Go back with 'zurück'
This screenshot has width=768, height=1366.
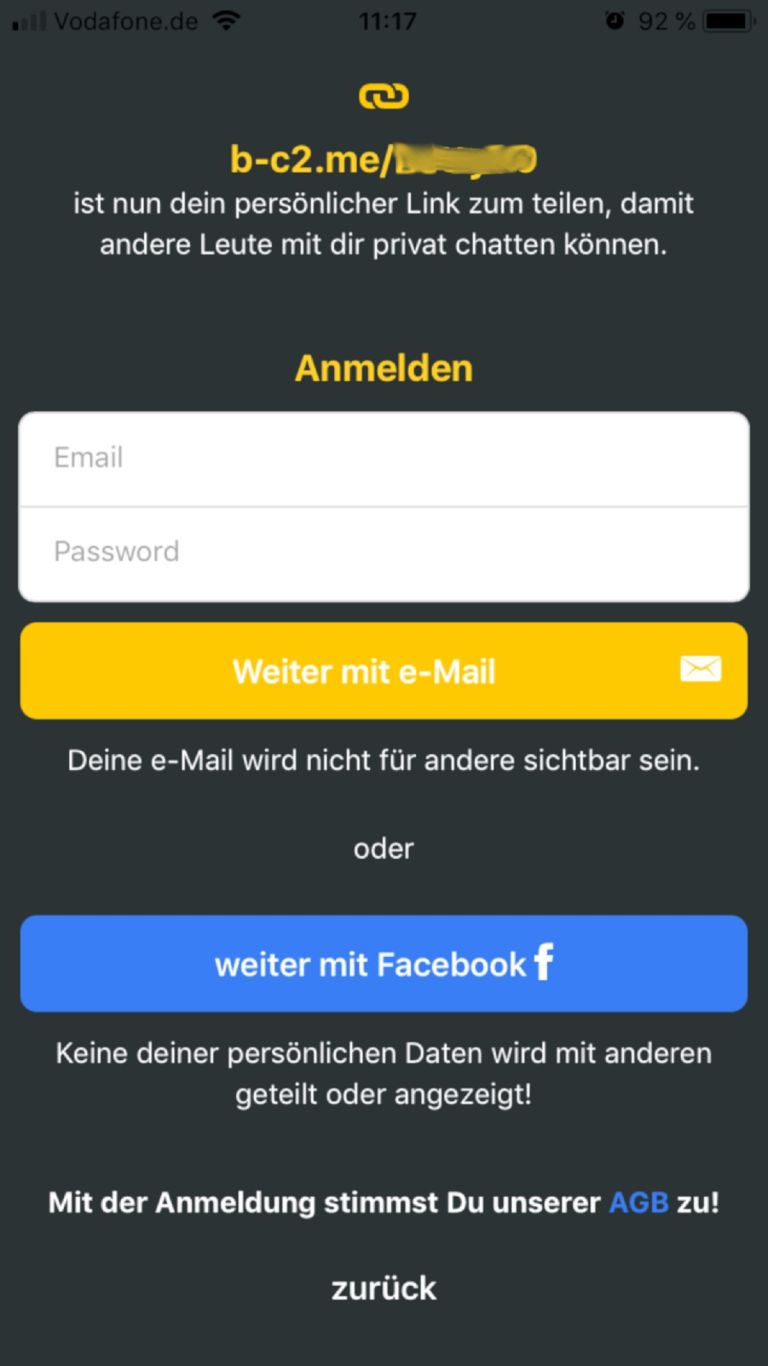click(384, 1288)
